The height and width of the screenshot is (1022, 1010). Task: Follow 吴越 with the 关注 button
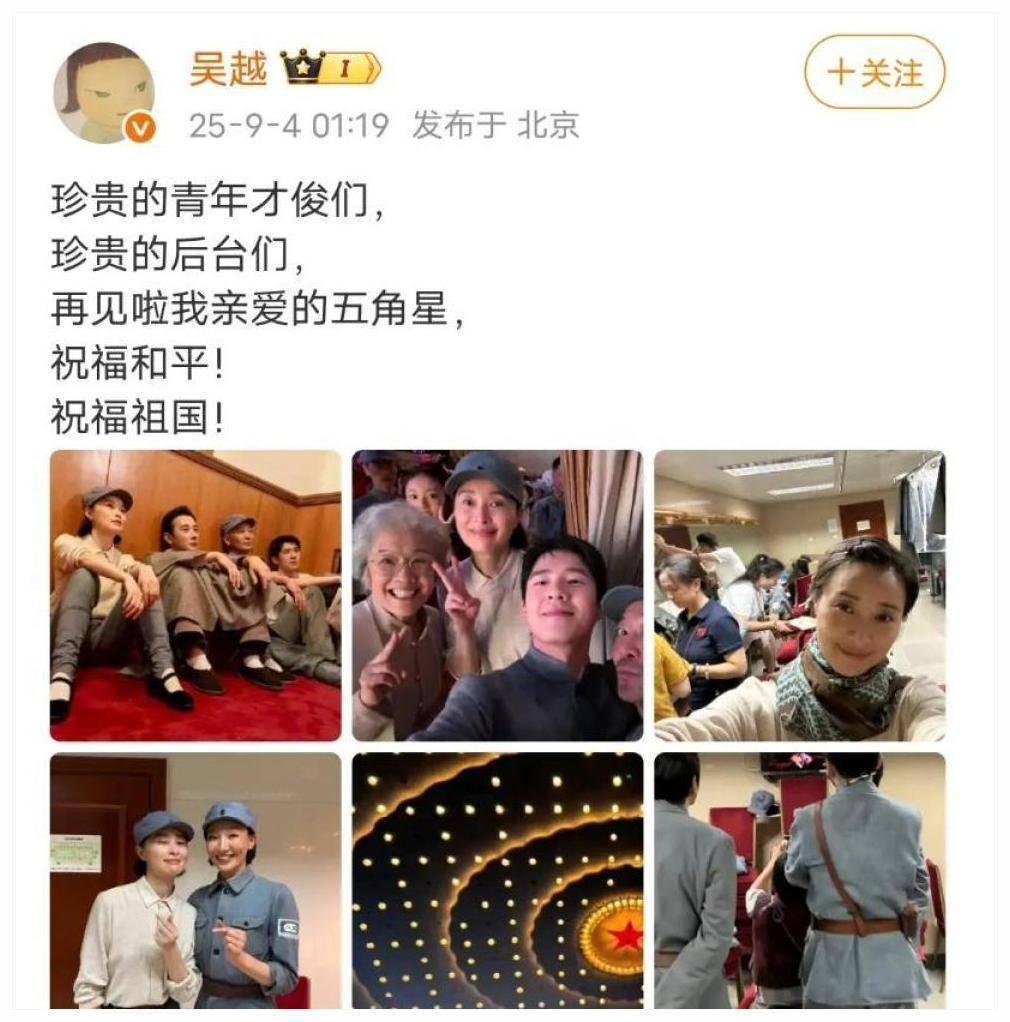[x=874, y=72]
